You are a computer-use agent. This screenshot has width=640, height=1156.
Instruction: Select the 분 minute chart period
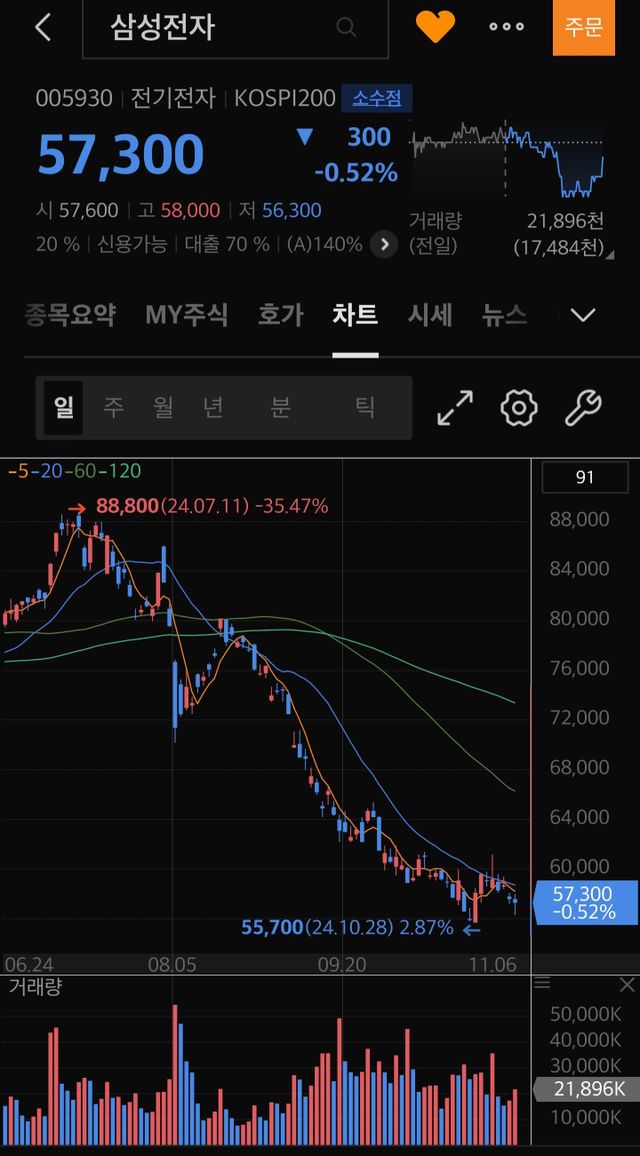click(281, 407)
